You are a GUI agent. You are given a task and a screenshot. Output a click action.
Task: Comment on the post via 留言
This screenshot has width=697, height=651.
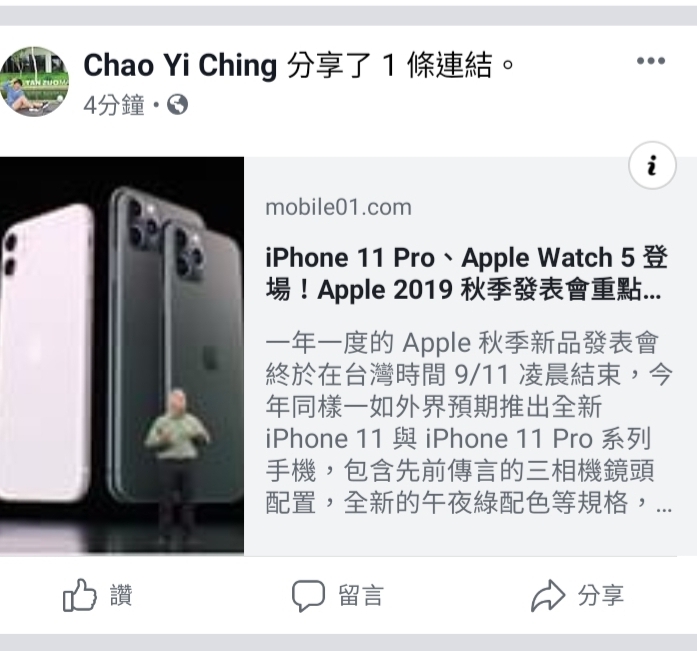pos(338,597)
